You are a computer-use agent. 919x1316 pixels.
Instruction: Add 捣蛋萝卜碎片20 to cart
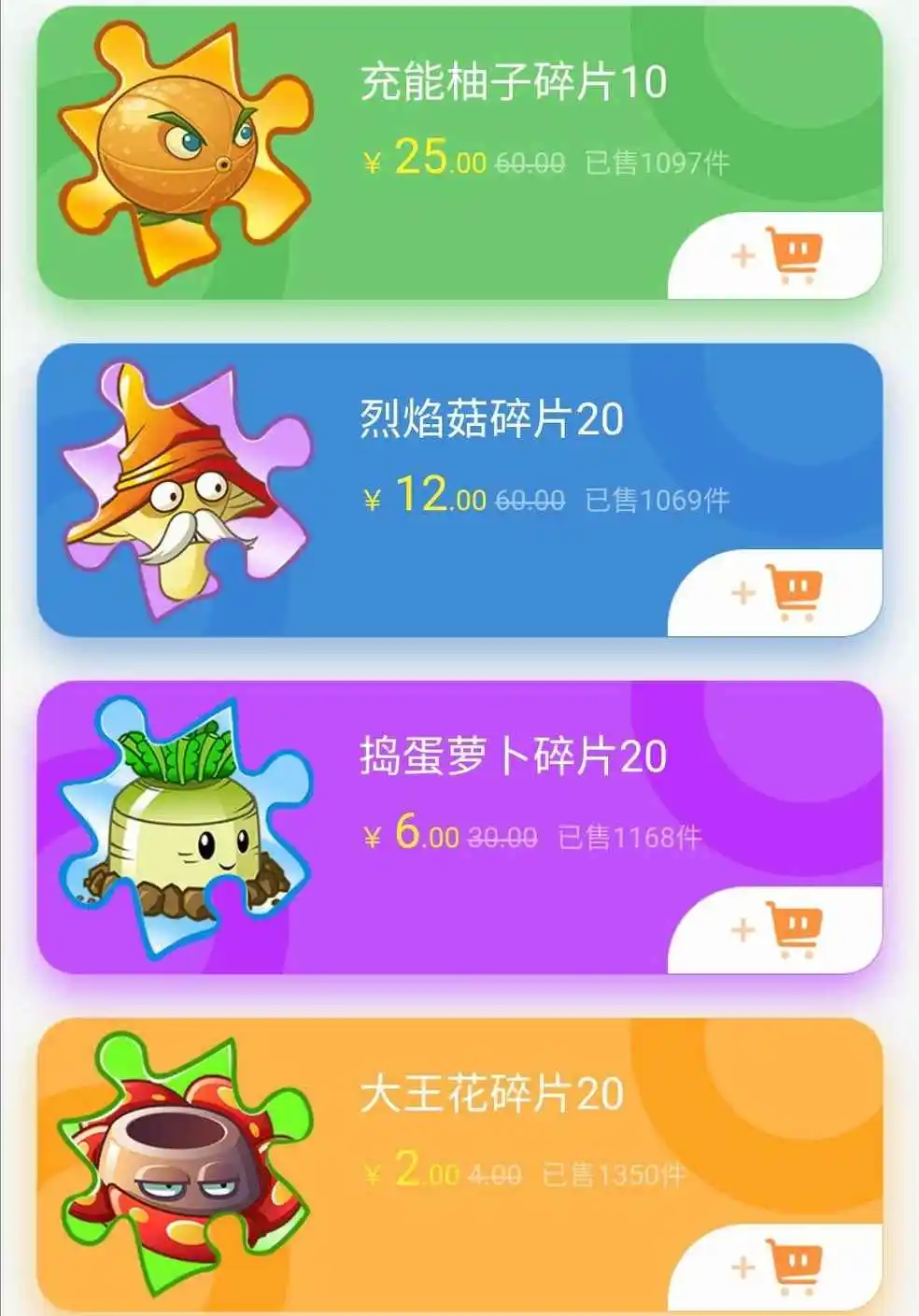pos(777,929)
